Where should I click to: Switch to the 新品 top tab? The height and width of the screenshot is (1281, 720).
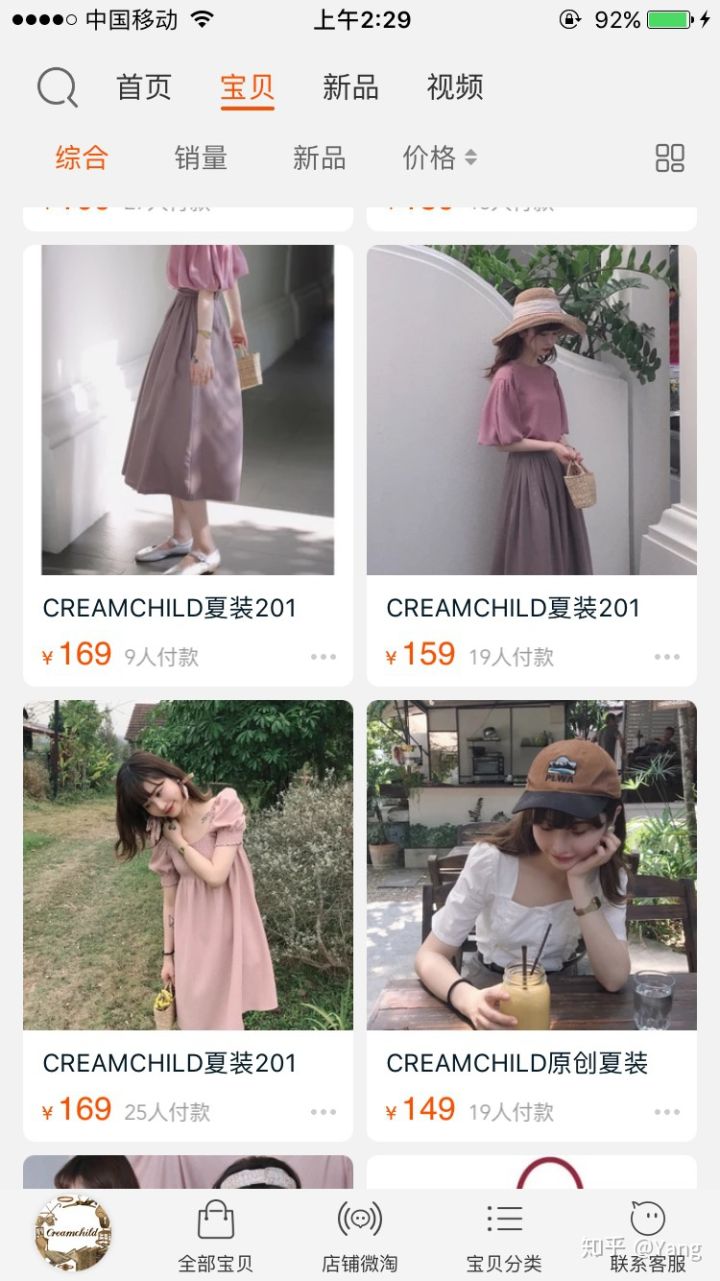click(350, 88)
